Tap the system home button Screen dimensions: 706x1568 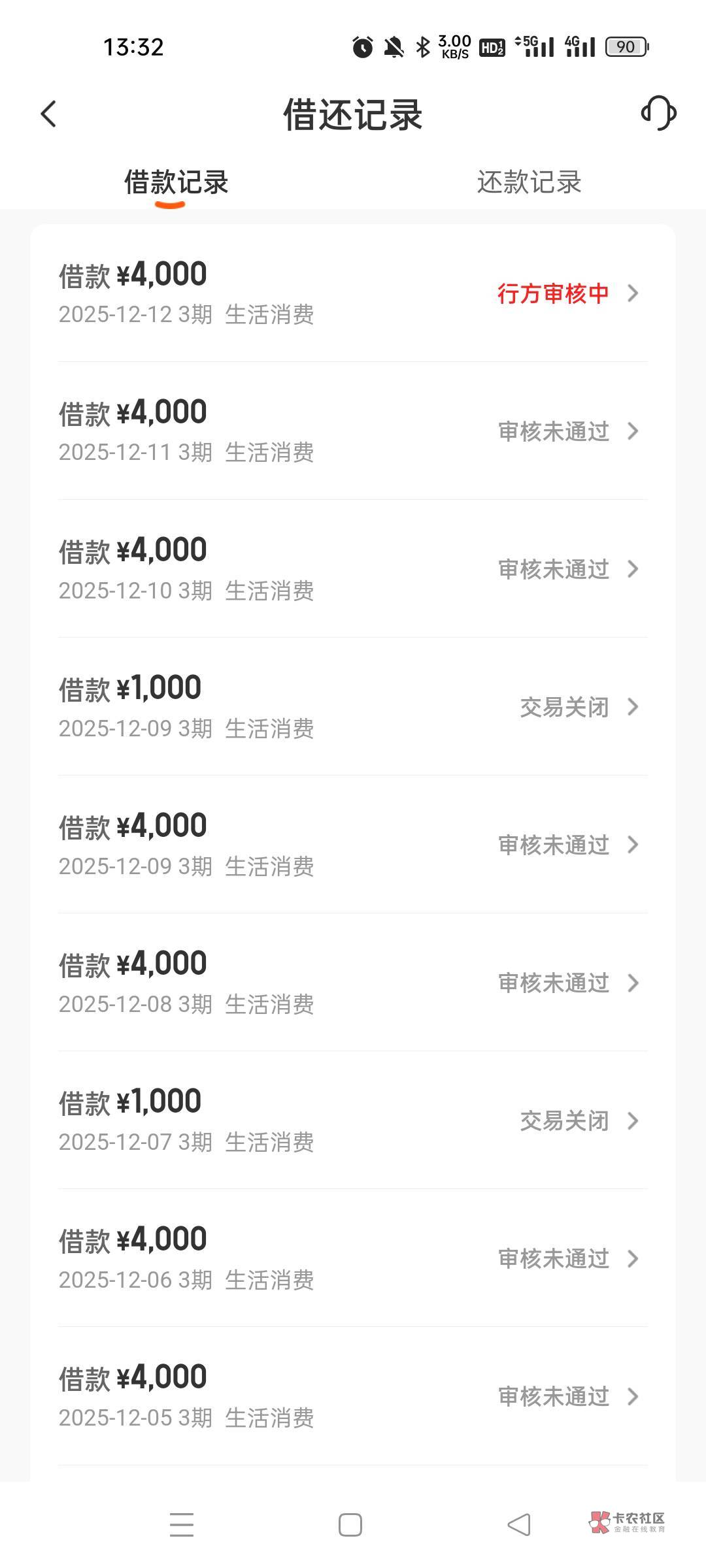click(x=350, y=1525)
